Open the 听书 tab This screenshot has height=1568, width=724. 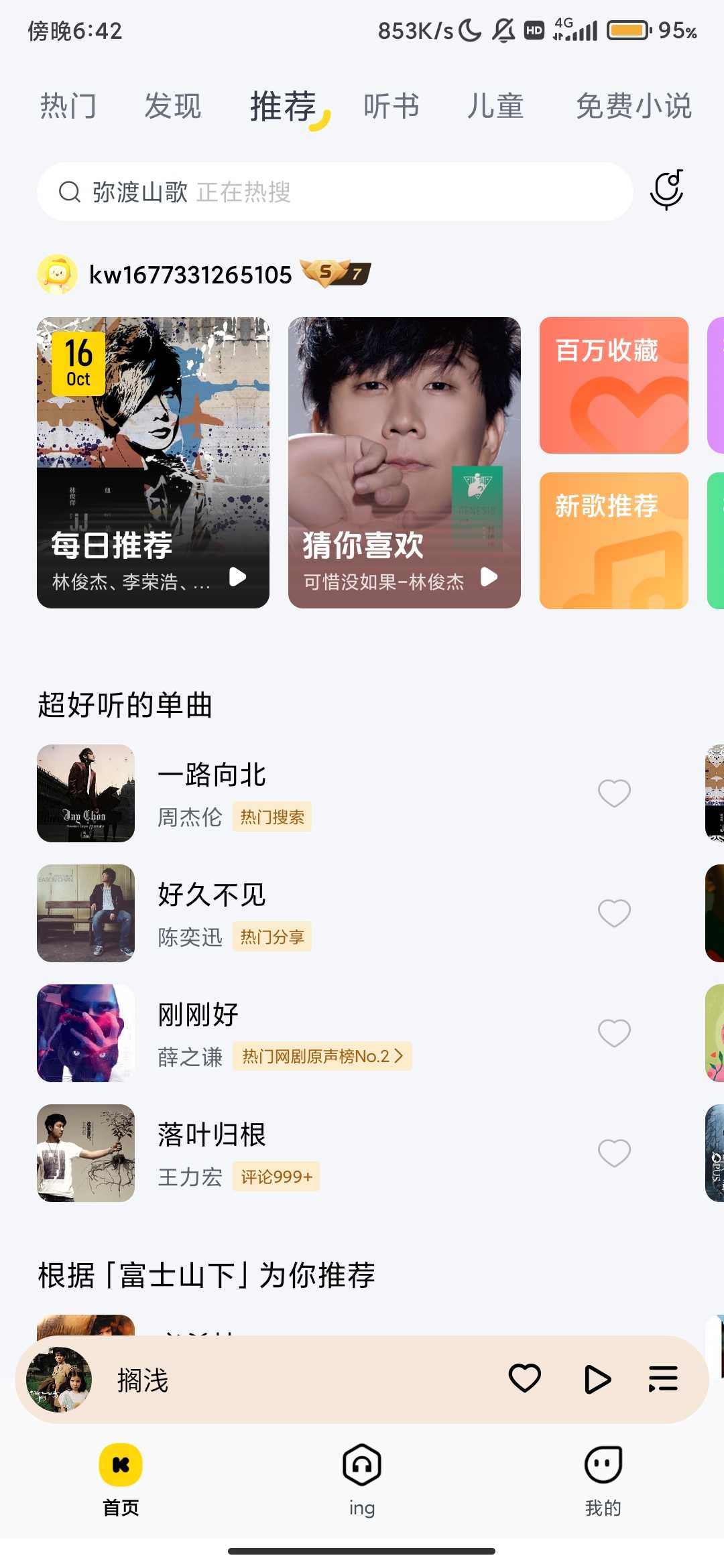click(x=391, y=107)
